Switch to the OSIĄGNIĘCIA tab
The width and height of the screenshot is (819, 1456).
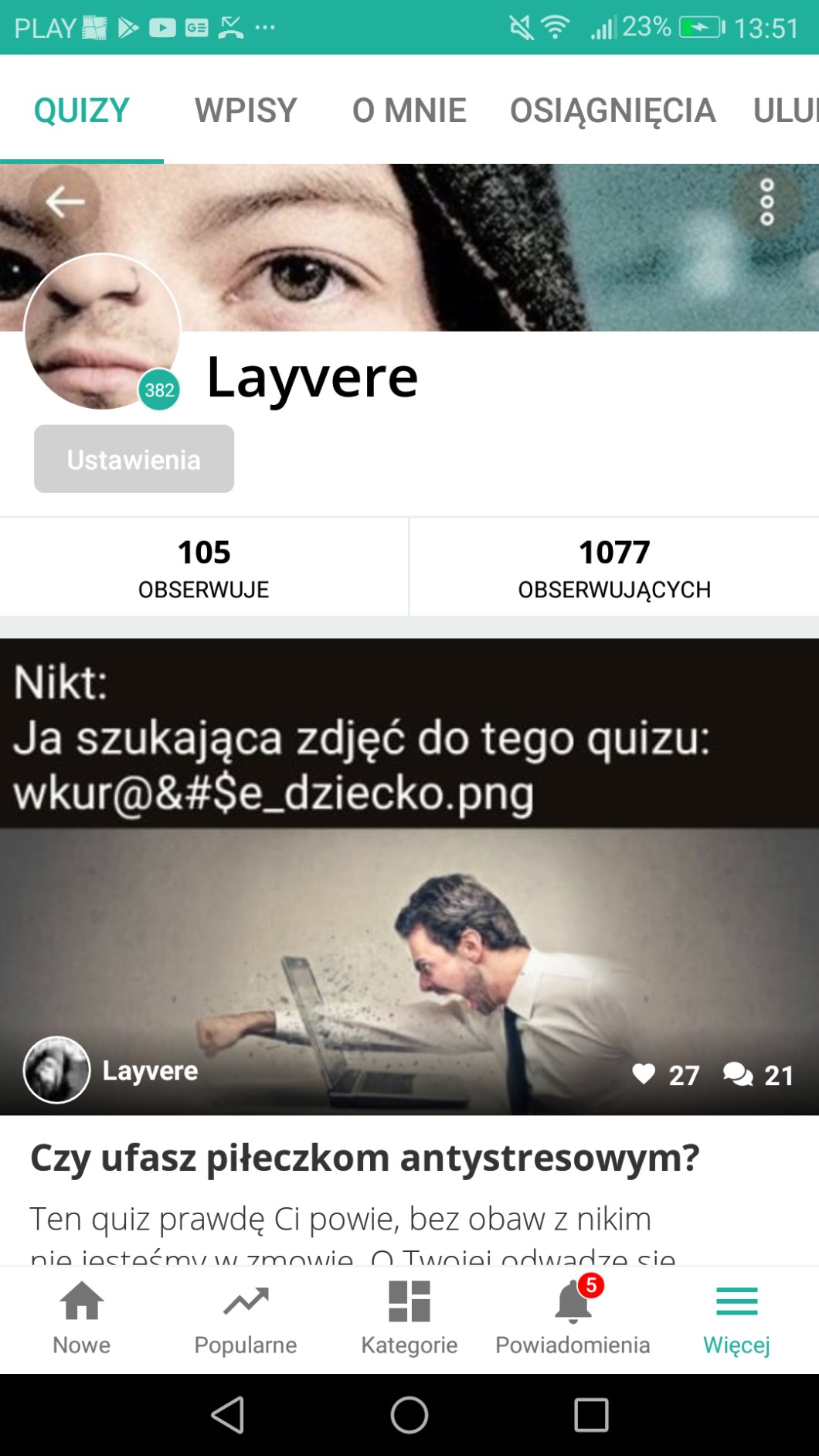[x=613, y=111]
